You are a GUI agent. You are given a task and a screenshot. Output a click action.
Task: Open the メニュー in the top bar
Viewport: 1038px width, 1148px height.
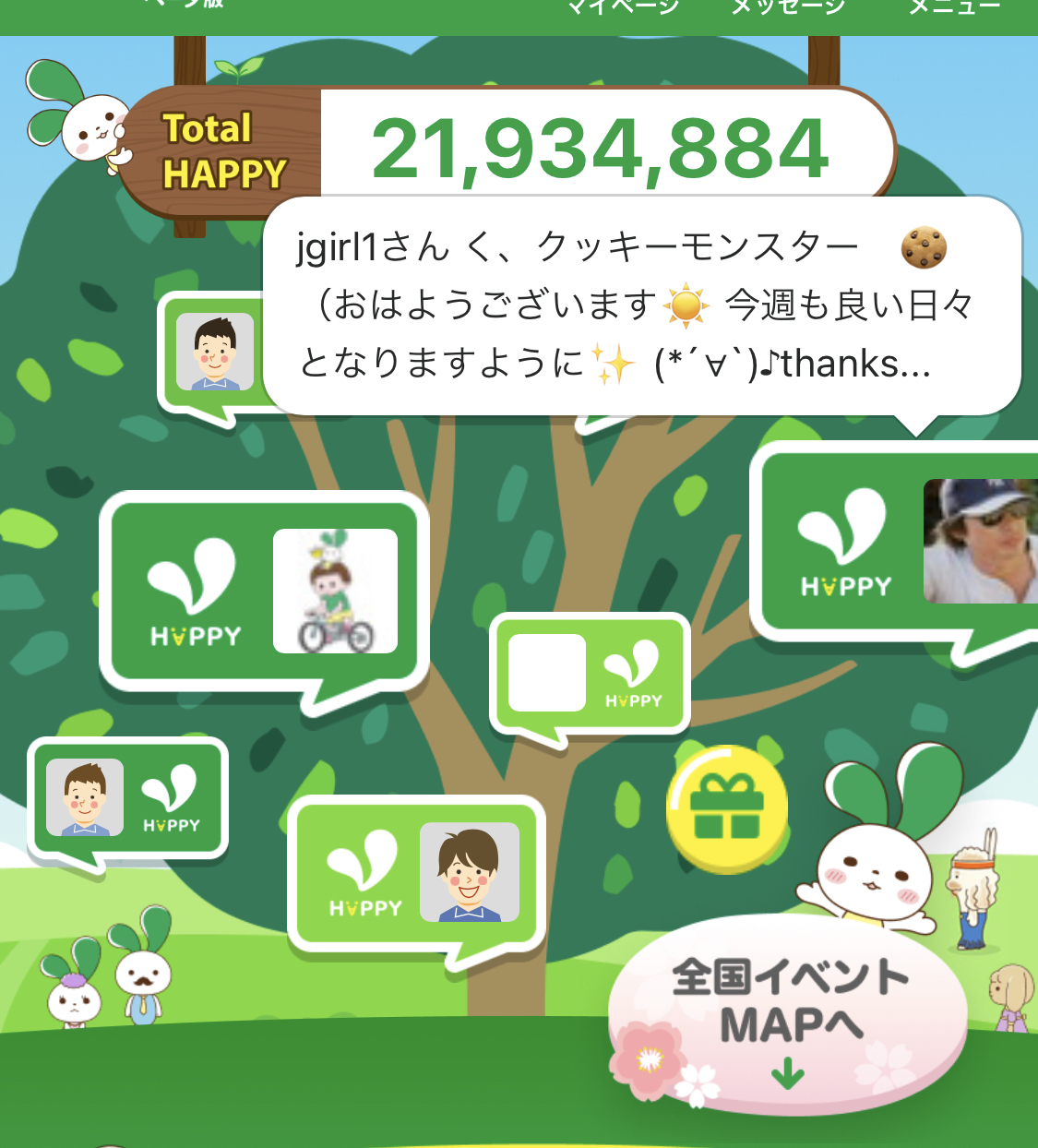pos(954,7)
